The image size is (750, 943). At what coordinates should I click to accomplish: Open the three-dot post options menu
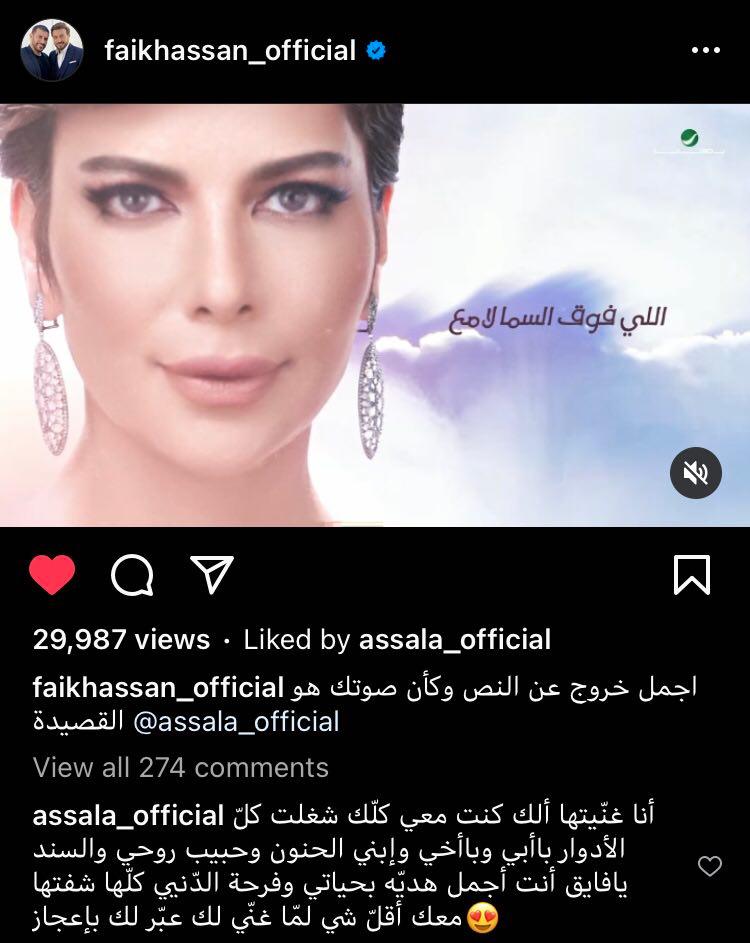pyautogui.click(x=705, y=50)
